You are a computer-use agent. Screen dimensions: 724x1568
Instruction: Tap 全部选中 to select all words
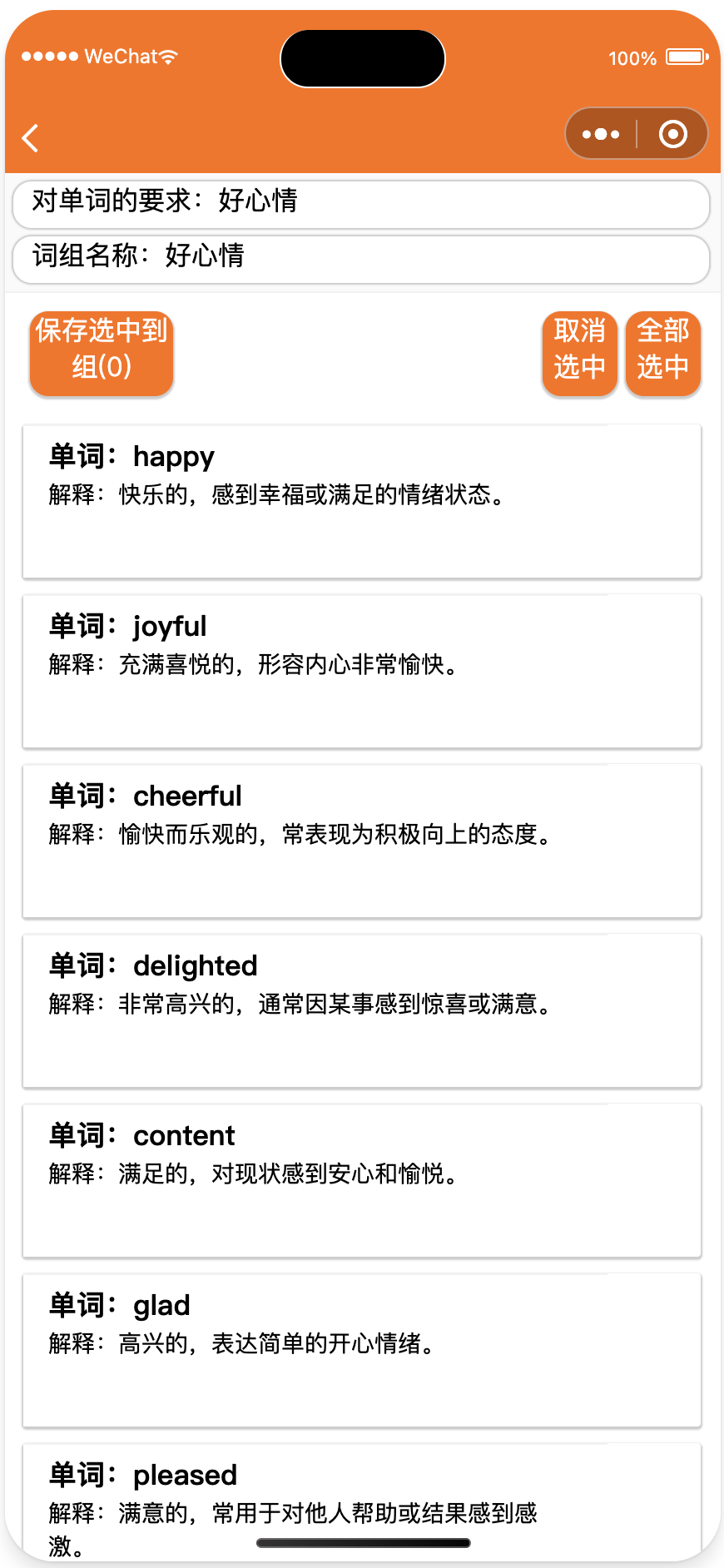click(x=662, y=350)
